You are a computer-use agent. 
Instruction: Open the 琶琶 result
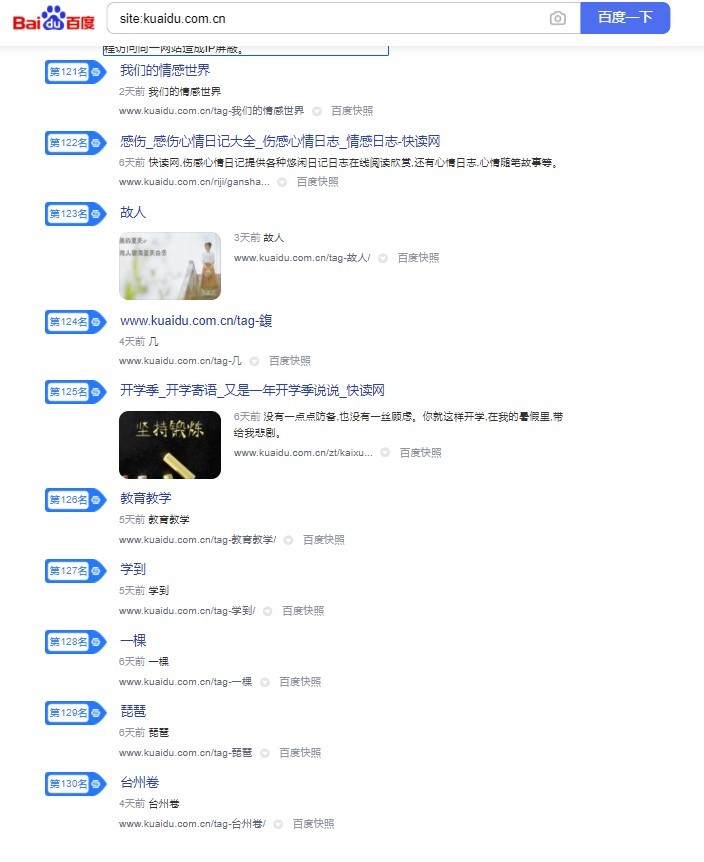[133, 711]
